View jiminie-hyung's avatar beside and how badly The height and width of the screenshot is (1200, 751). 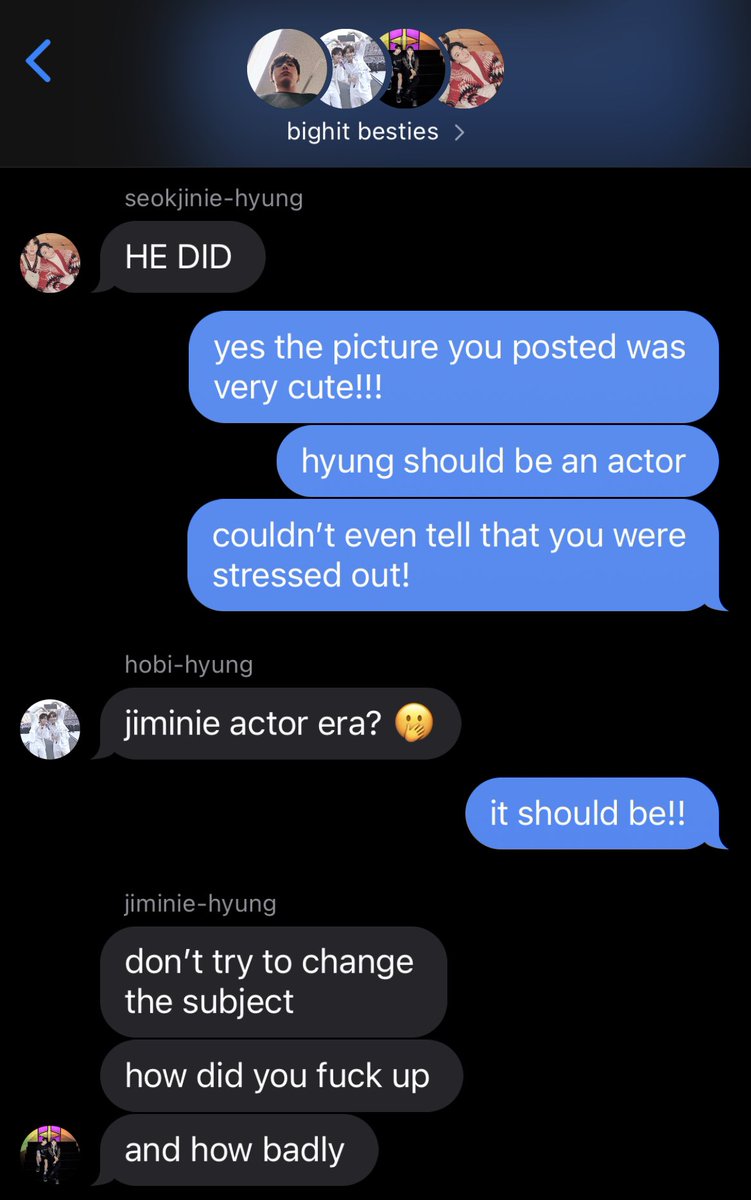click(x=50, y=1153)
